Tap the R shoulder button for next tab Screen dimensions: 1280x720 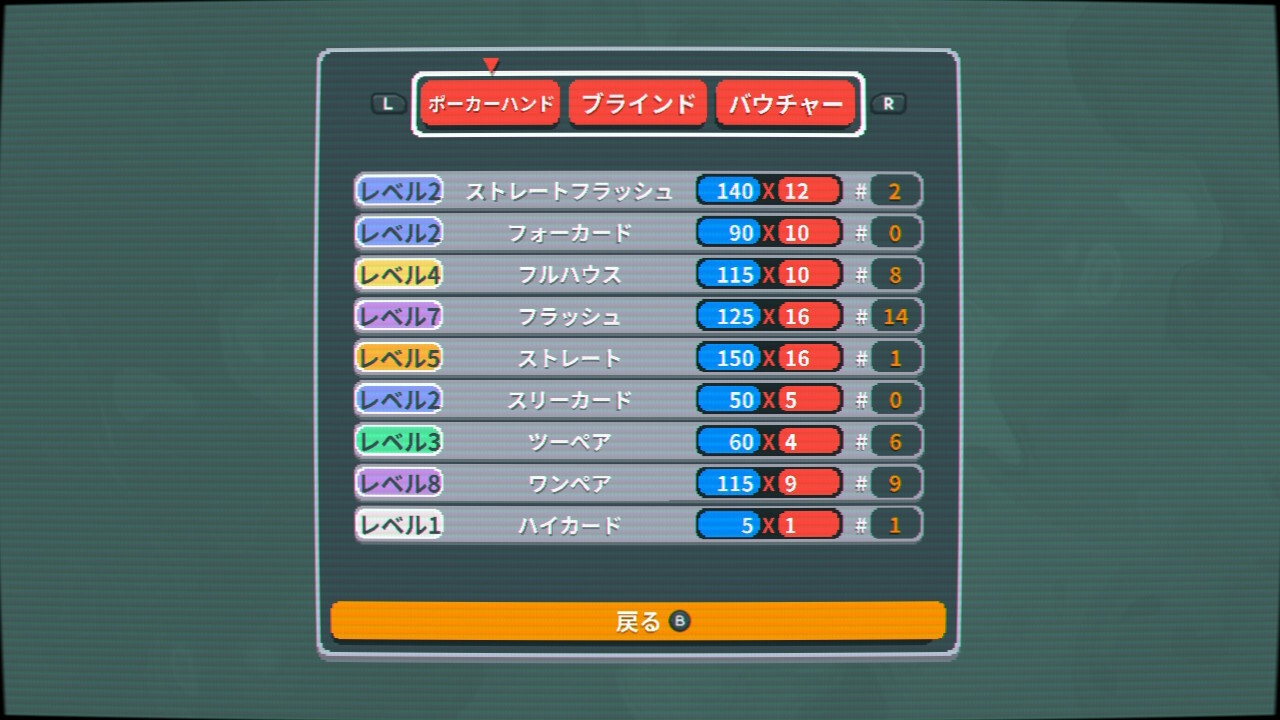[x=888, y=104]
